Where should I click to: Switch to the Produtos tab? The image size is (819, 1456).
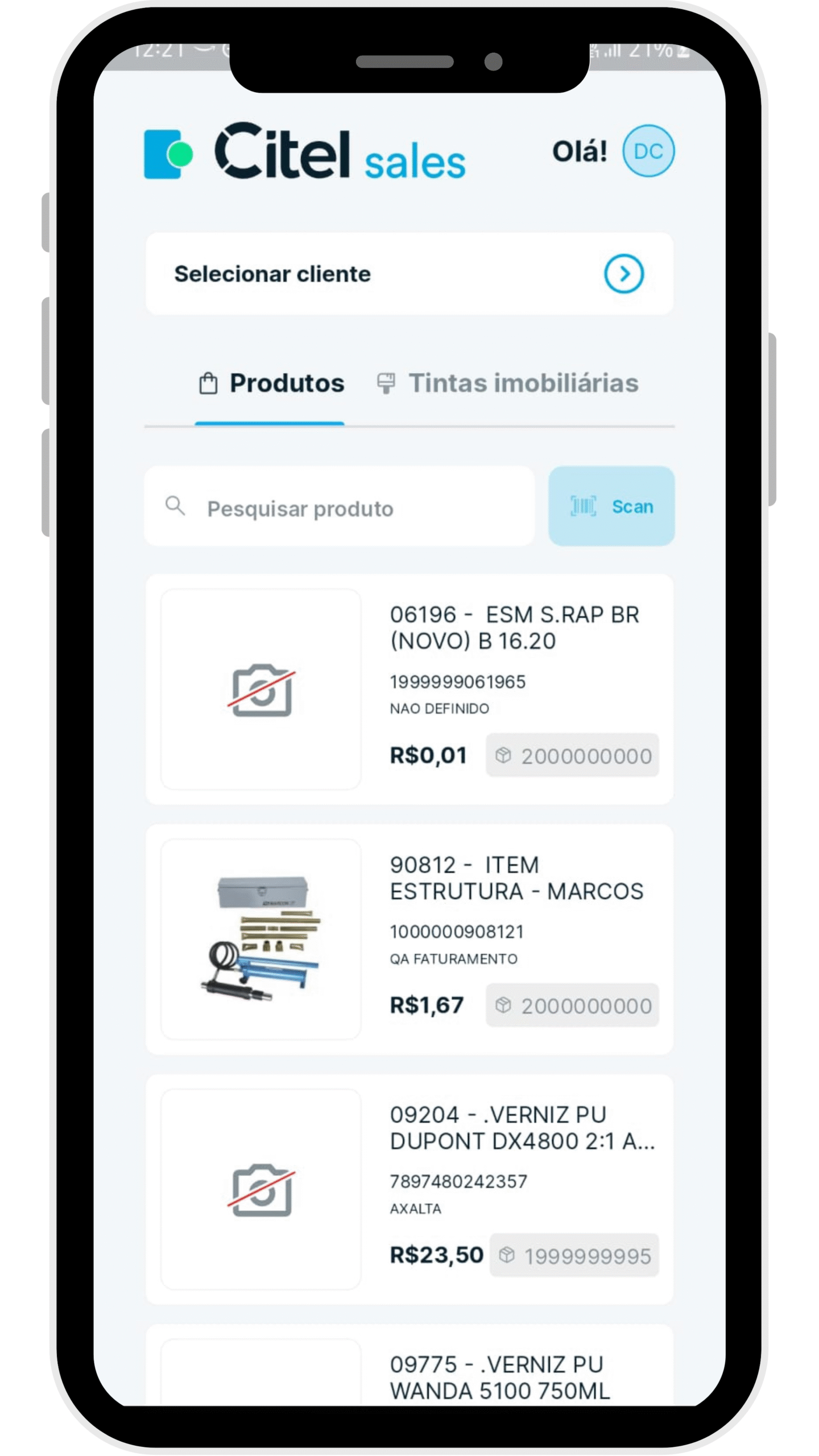(x=272, y=383)
